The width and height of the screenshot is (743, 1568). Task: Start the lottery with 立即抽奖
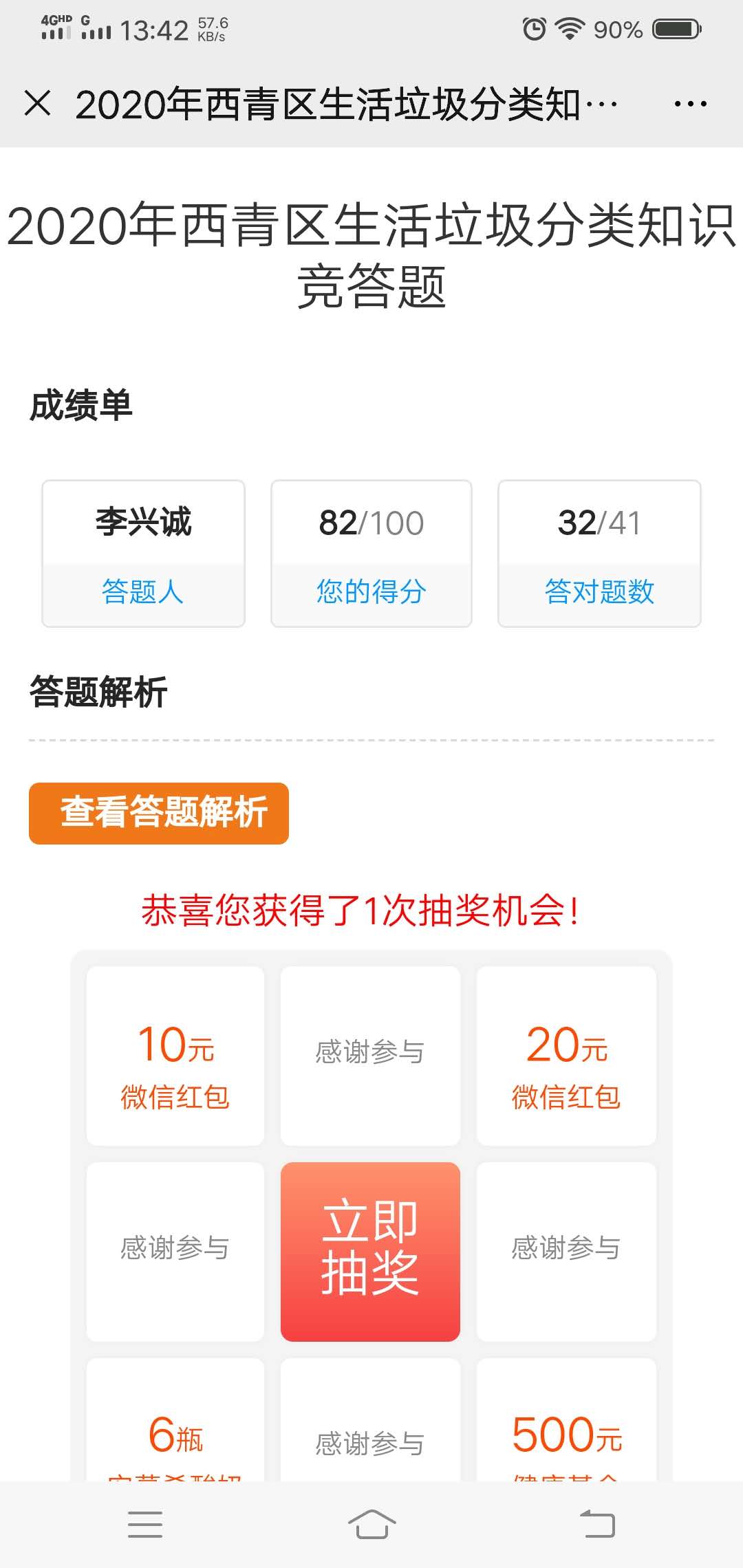(370, 1251)
